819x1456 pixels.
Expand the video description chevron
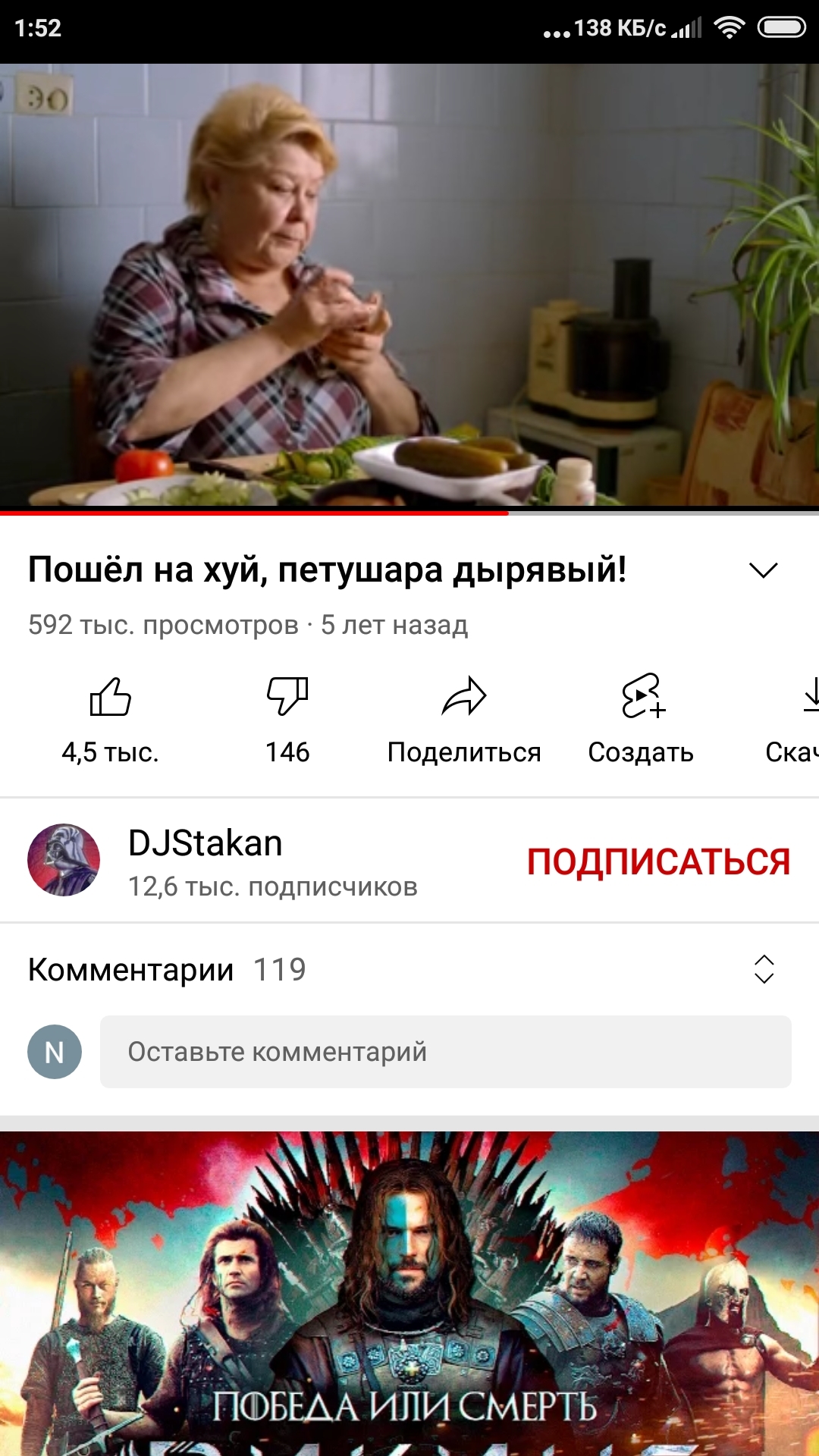coord(763,570)
